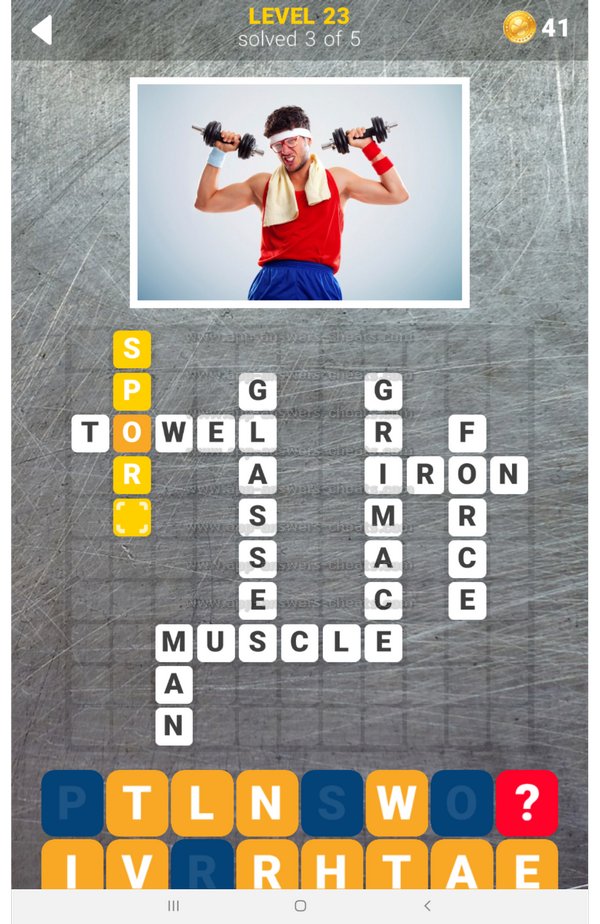
Task: Go back using the white arrow
Action: point(41,29)
